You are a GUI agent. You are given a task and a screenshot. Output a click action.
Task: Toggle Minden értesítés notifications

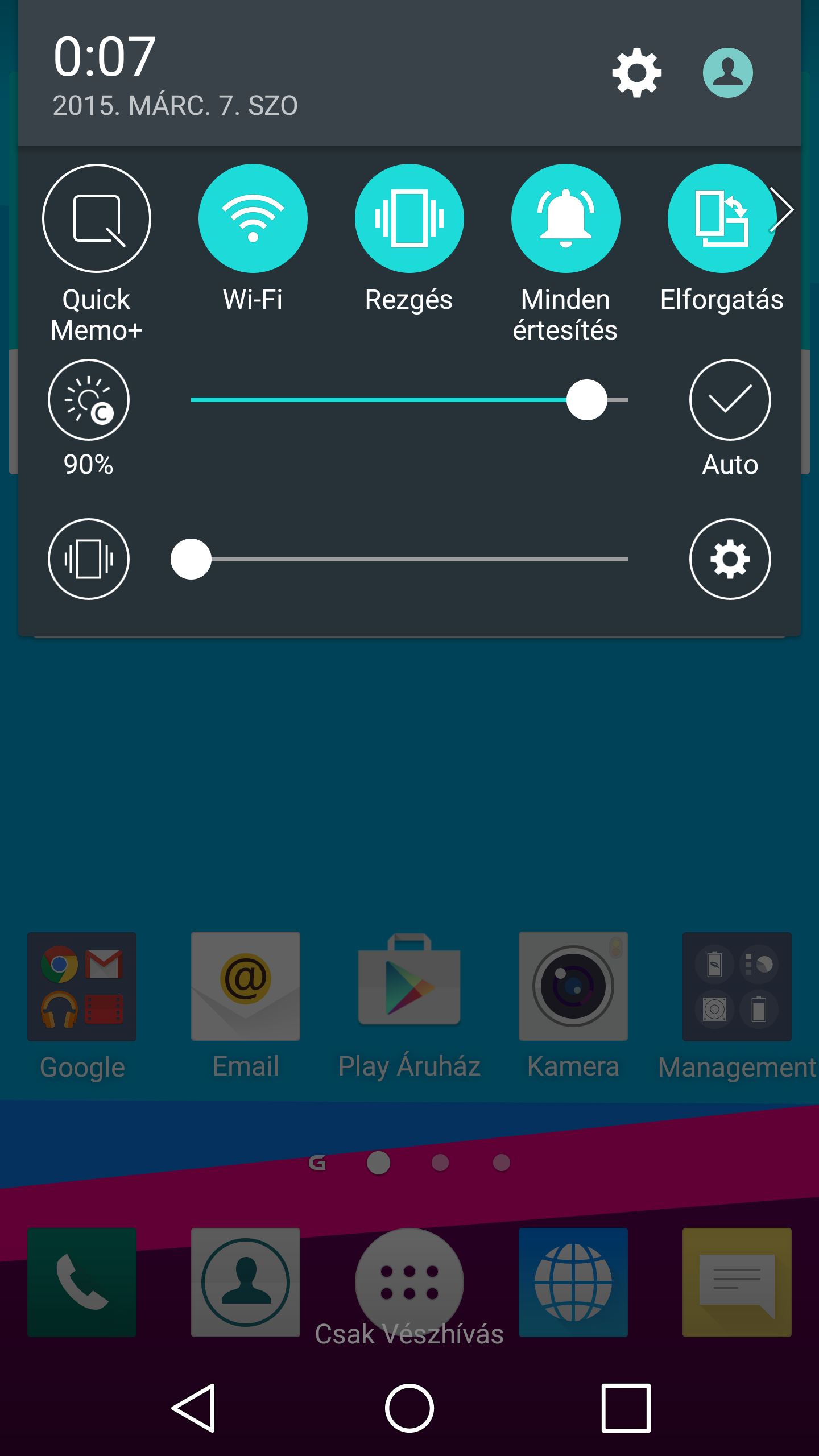(565, 218)
